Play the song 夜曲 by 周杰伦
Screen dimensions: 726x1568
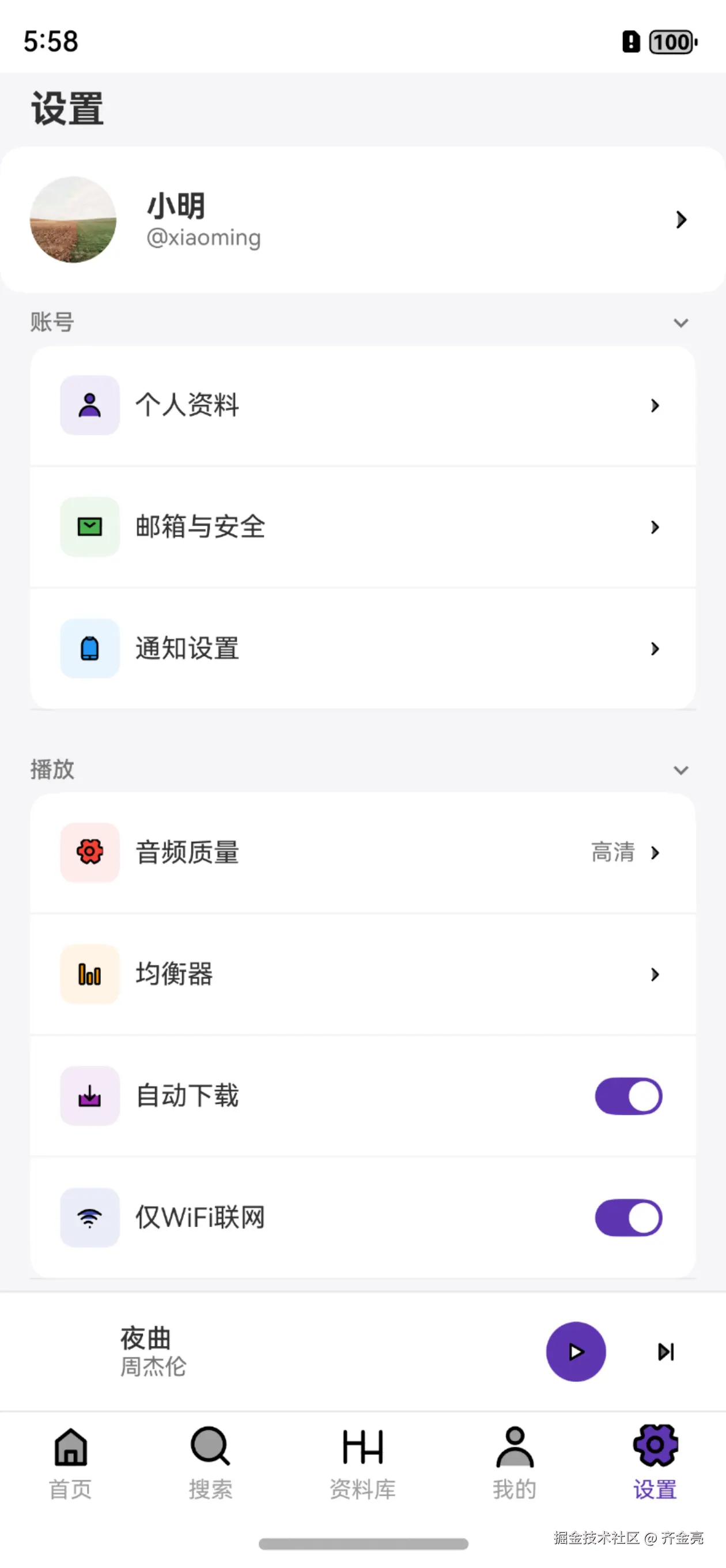coord(575,1352)
